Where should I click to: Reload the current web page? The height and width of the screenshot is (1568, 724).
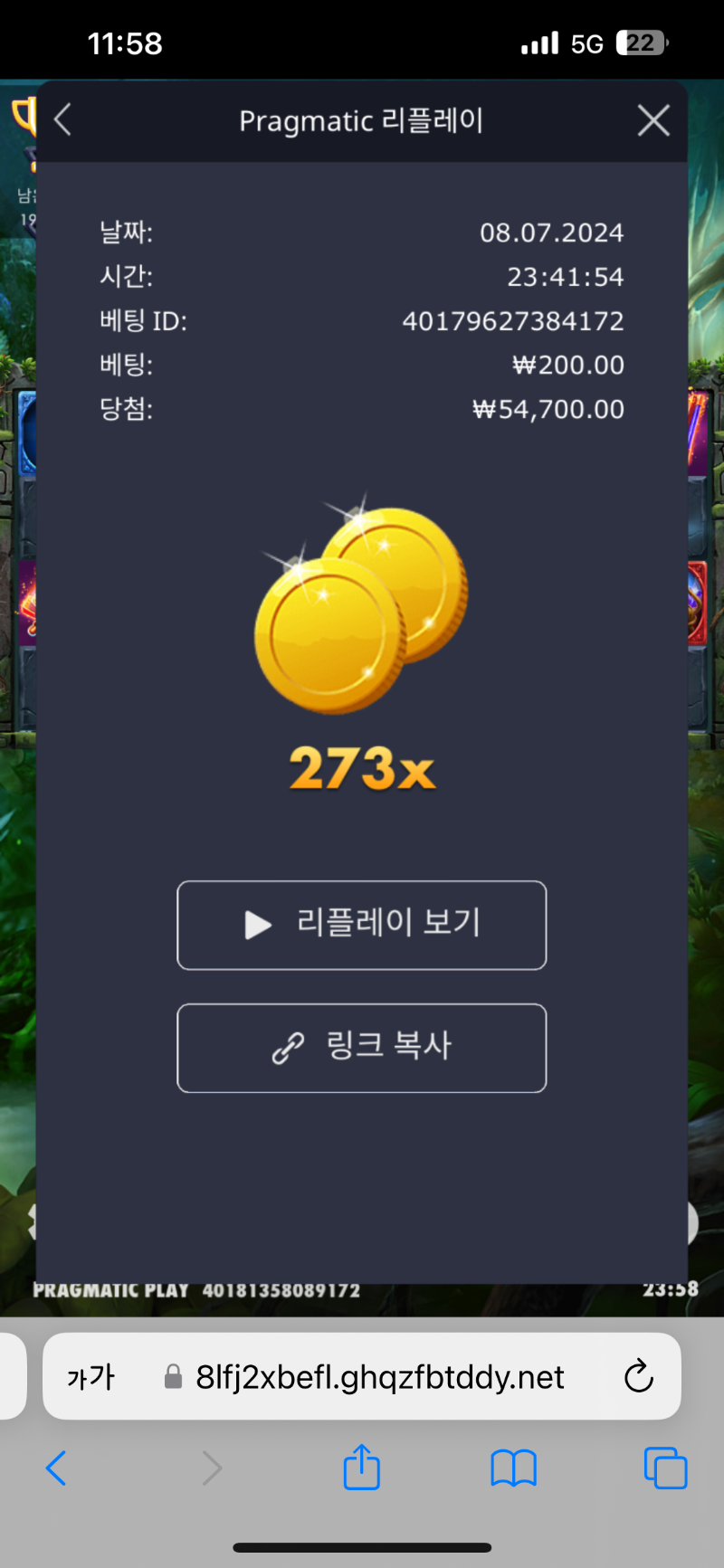(638, 1376)
